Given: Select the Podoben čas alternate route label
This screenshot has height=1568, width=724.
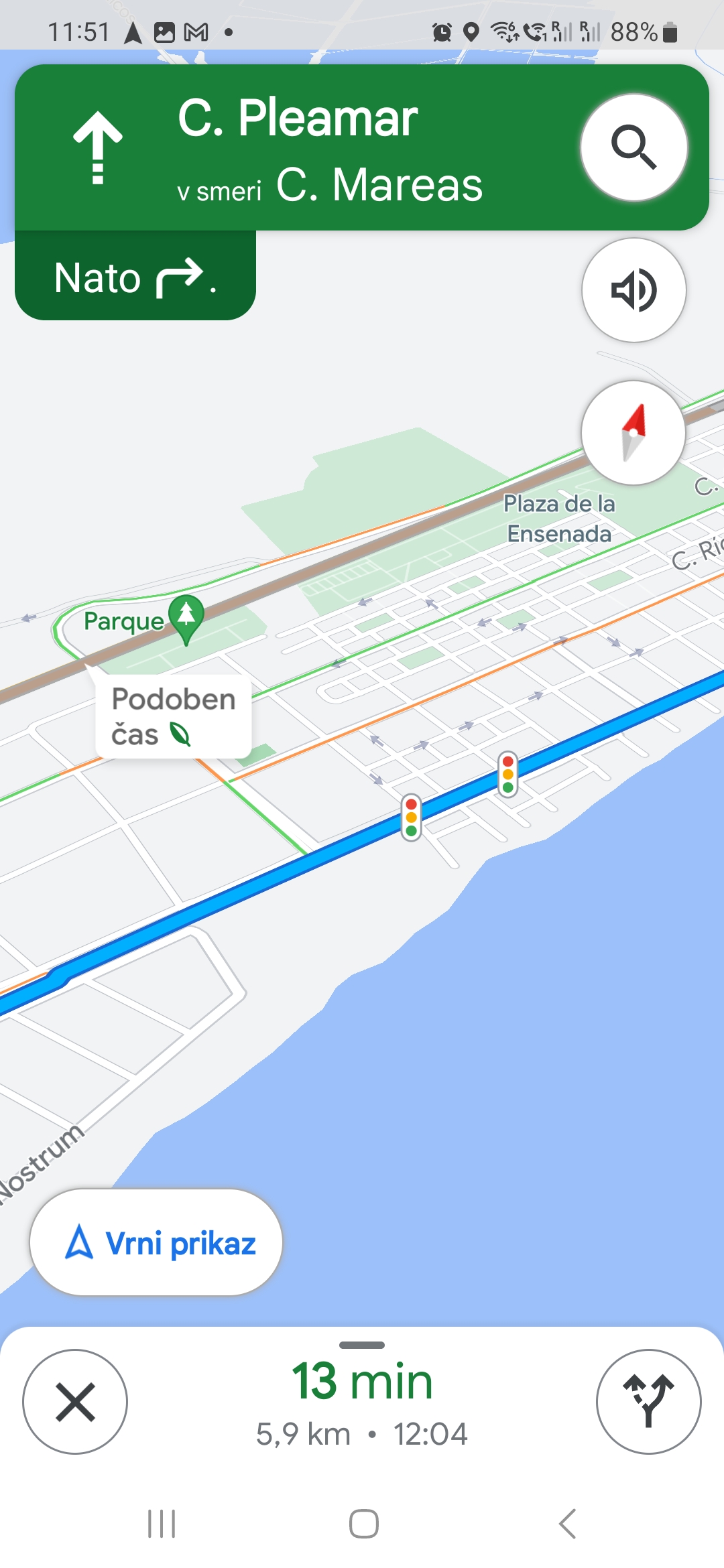Looking at the screenshot, I should point(172,716).
